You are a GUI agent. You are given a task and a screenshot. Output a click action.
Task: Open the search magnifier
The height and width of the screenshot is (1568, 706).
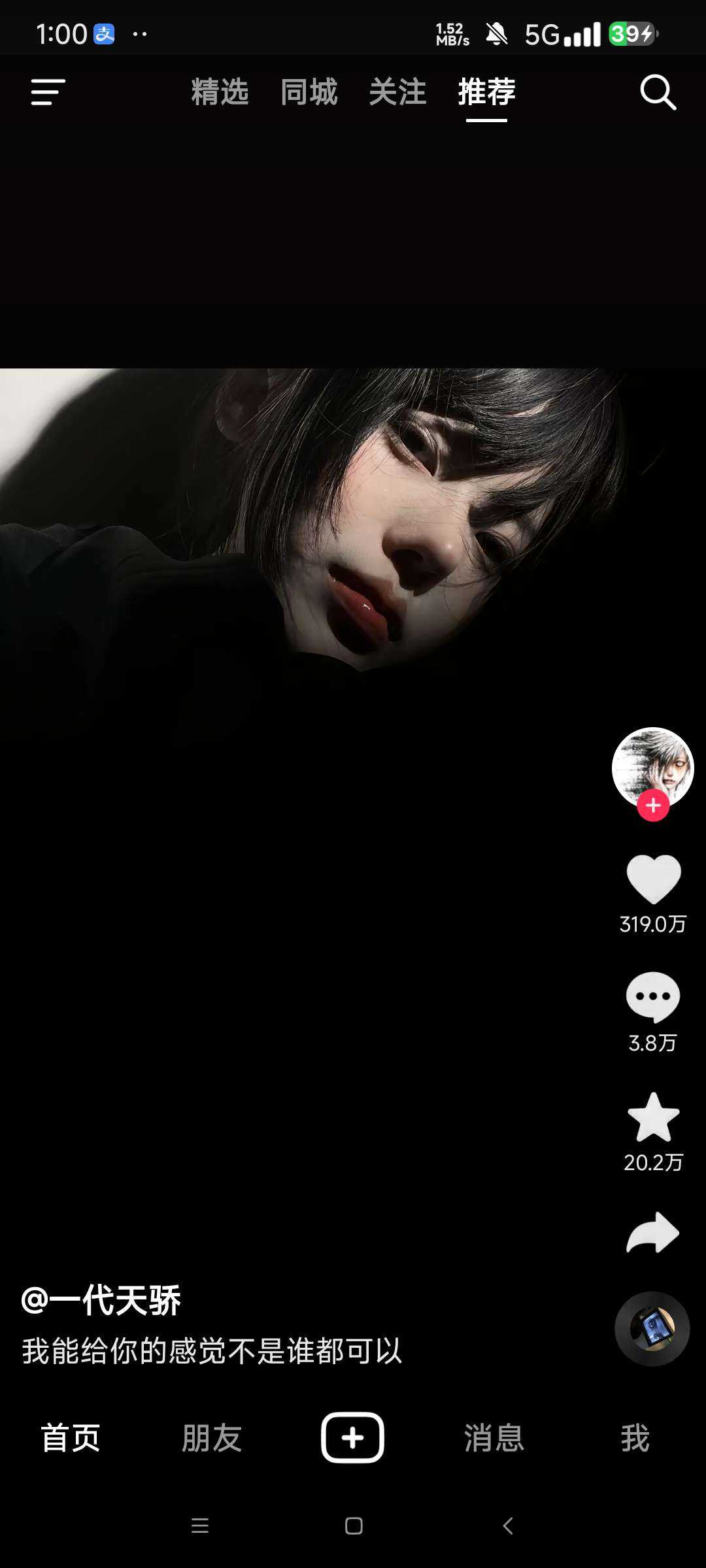[658, 92]
